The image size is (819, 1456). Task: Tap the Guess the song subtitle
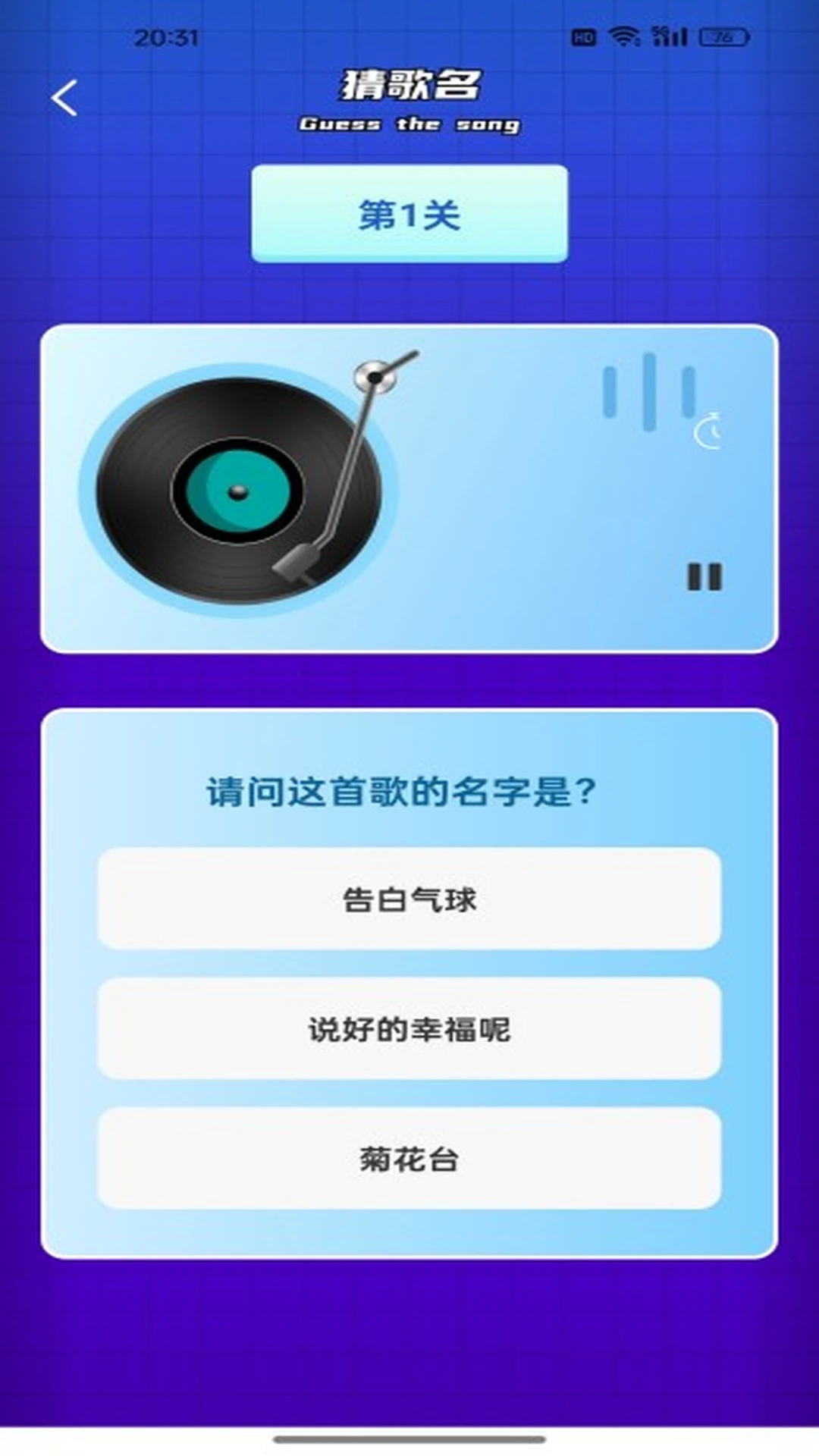411,124
